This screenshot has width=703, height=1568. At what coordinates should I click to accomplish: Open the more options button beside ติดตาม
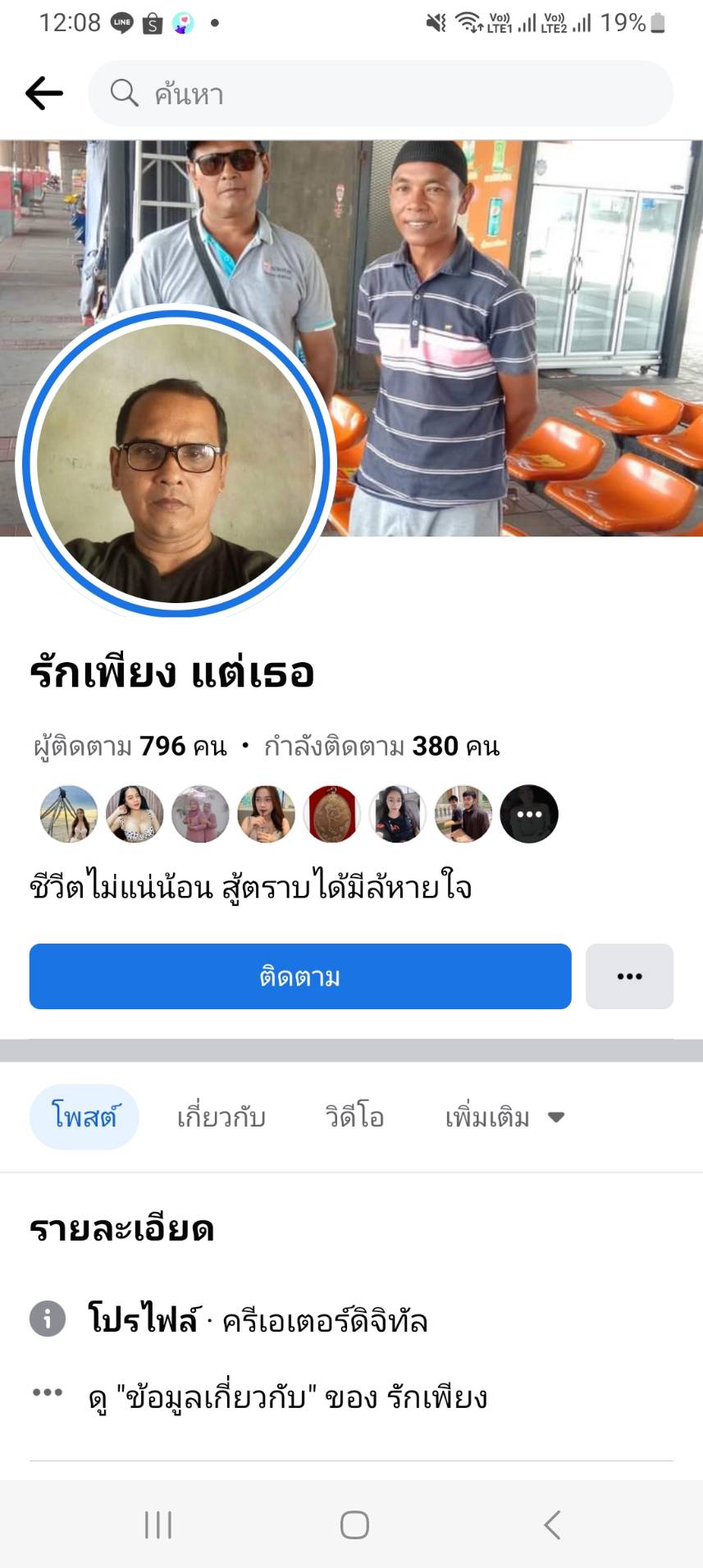(x=629, y=976)
